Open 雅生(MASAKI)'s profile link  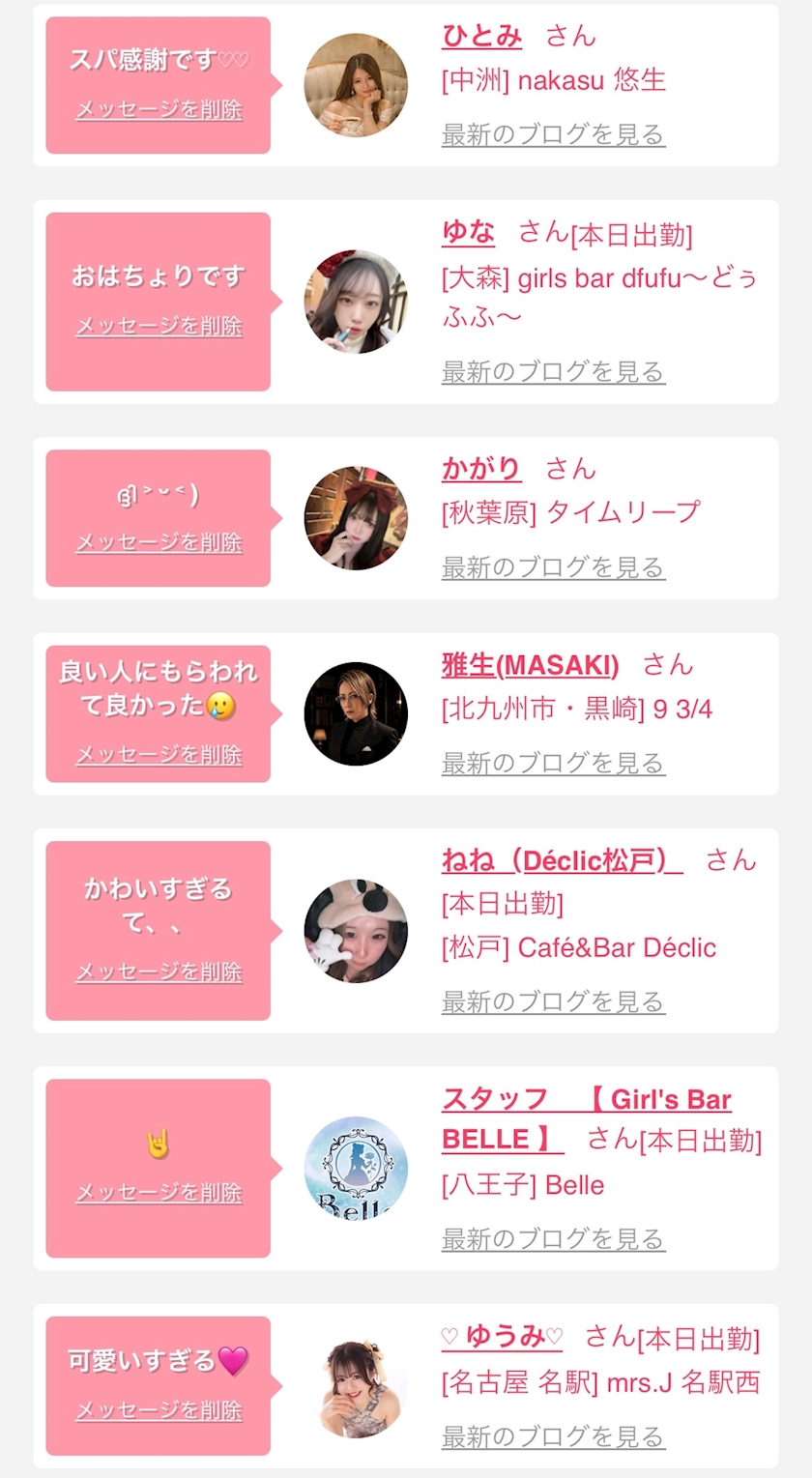530,665
